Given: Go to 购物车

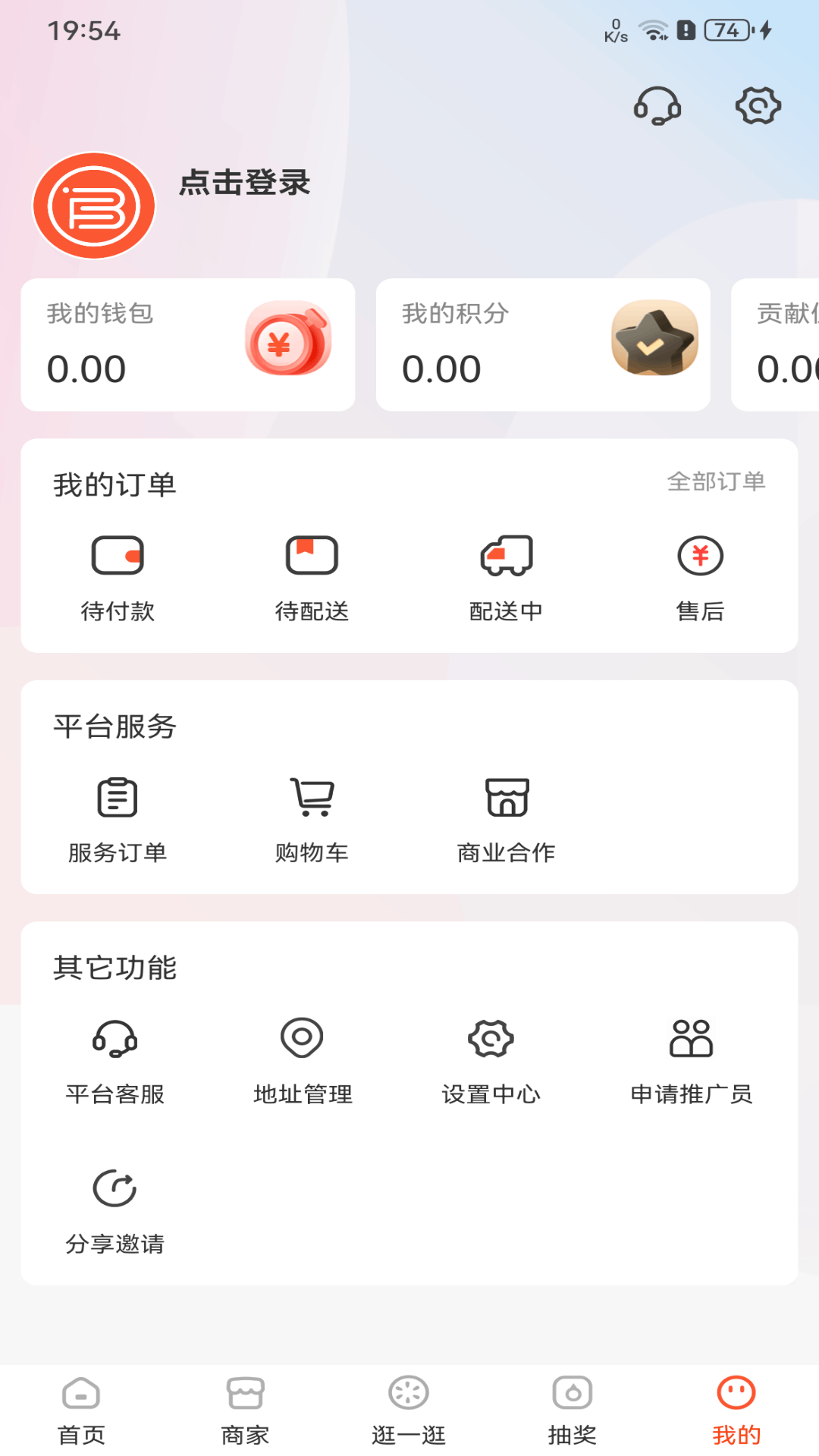Looking at the screenshot, I should click(x=312, y=819).
